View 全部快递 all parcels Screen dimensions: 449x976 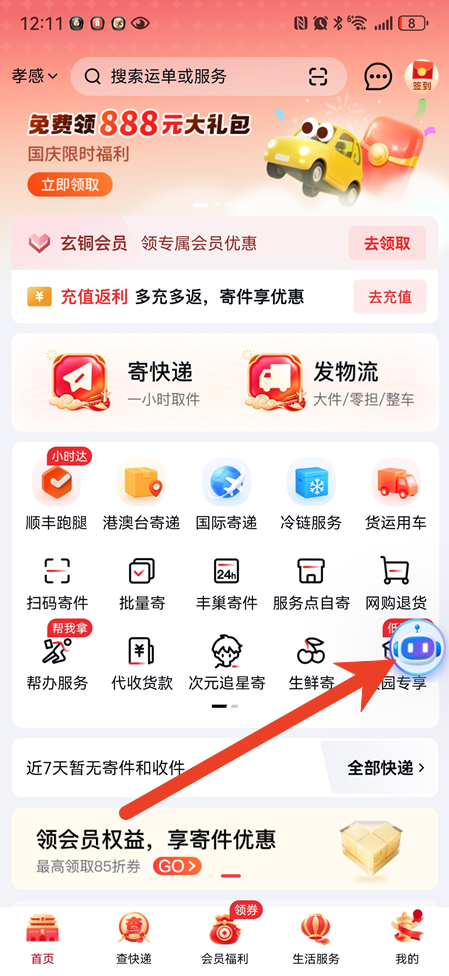click(x=385, y=767)
